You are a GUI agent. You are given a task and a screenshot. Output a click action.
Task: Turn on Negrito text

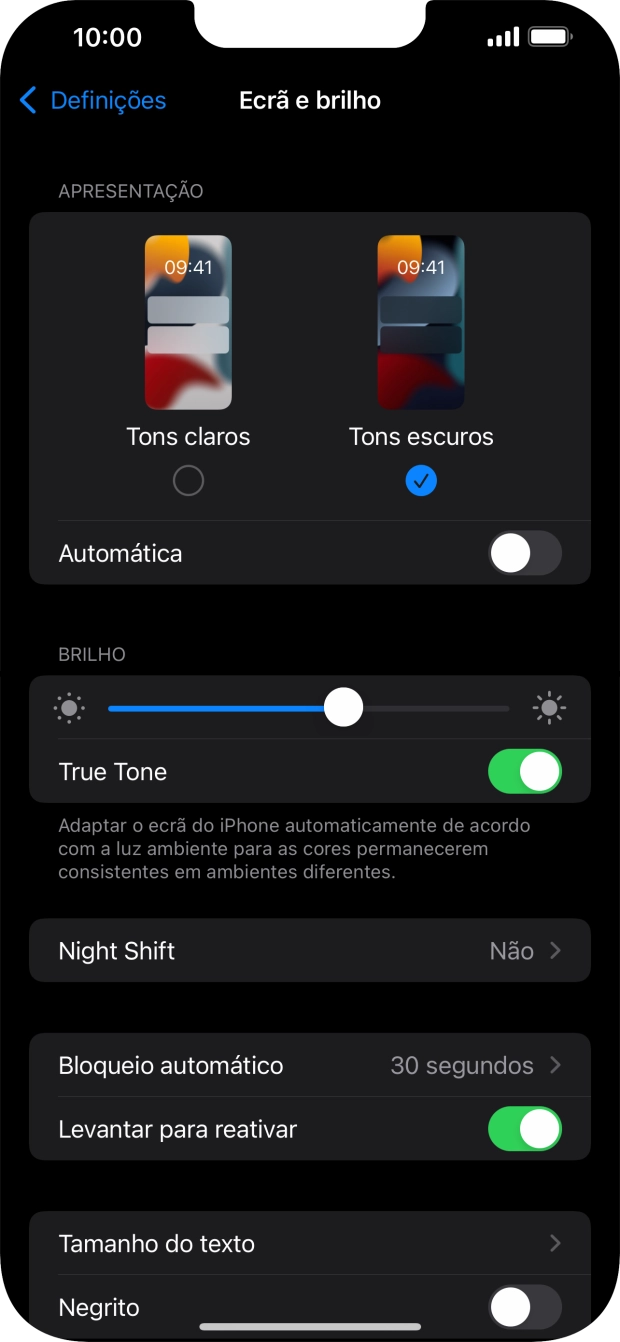coord(525,1308)
